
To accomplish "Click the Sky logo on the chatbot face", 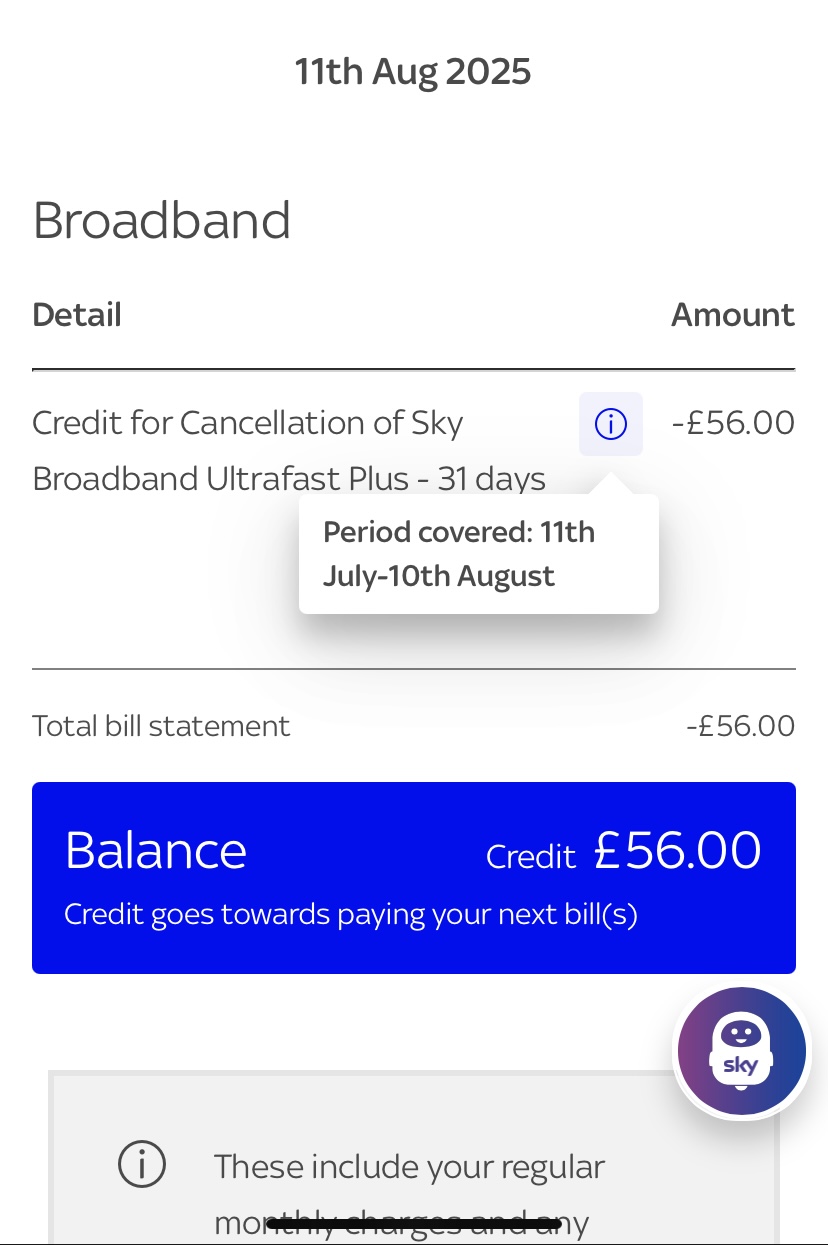I will [x=740, y=1066].
